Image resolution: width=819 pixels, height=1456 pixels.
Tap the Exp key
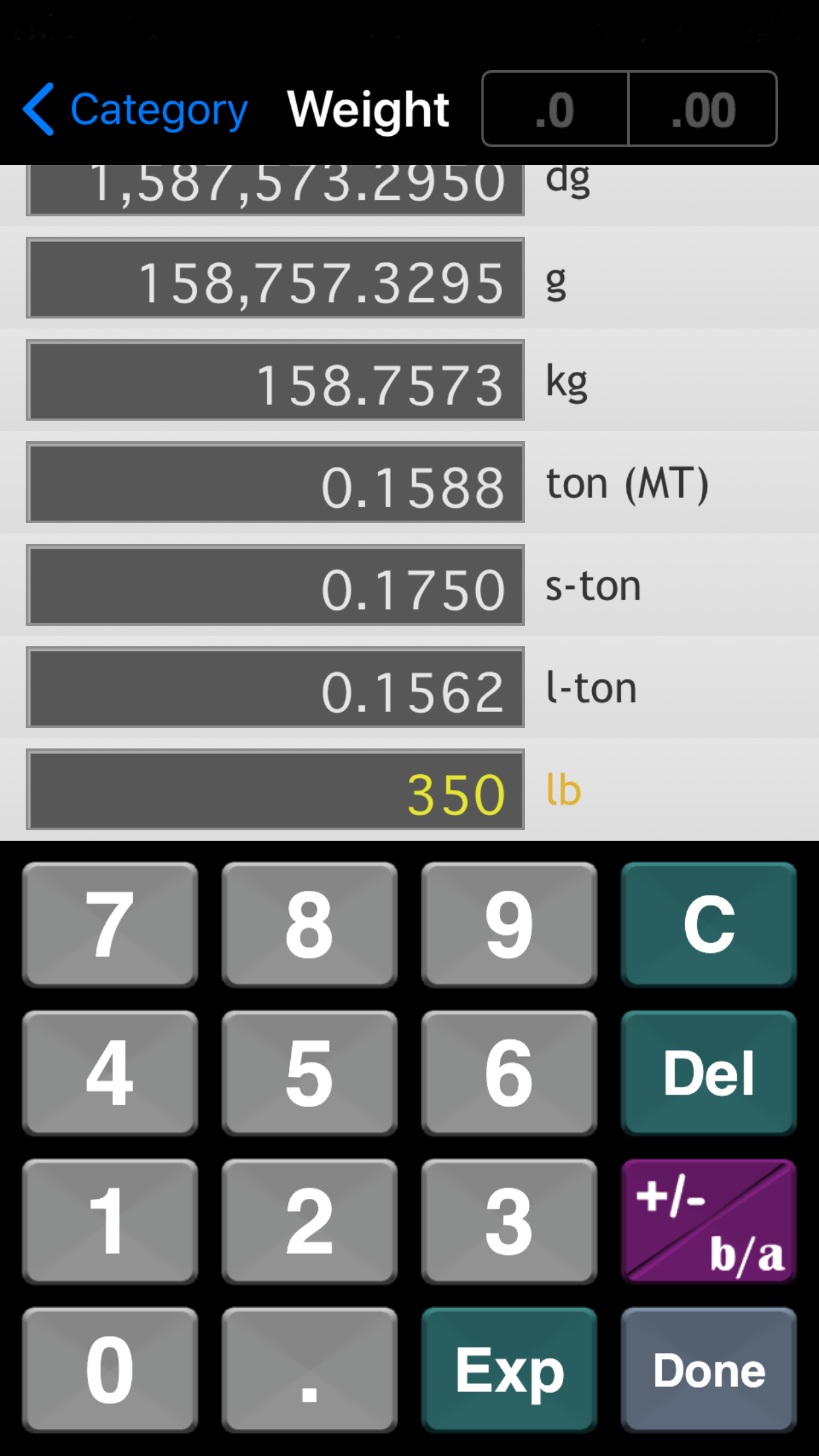pyautogui.click(x=509, y=1370)
